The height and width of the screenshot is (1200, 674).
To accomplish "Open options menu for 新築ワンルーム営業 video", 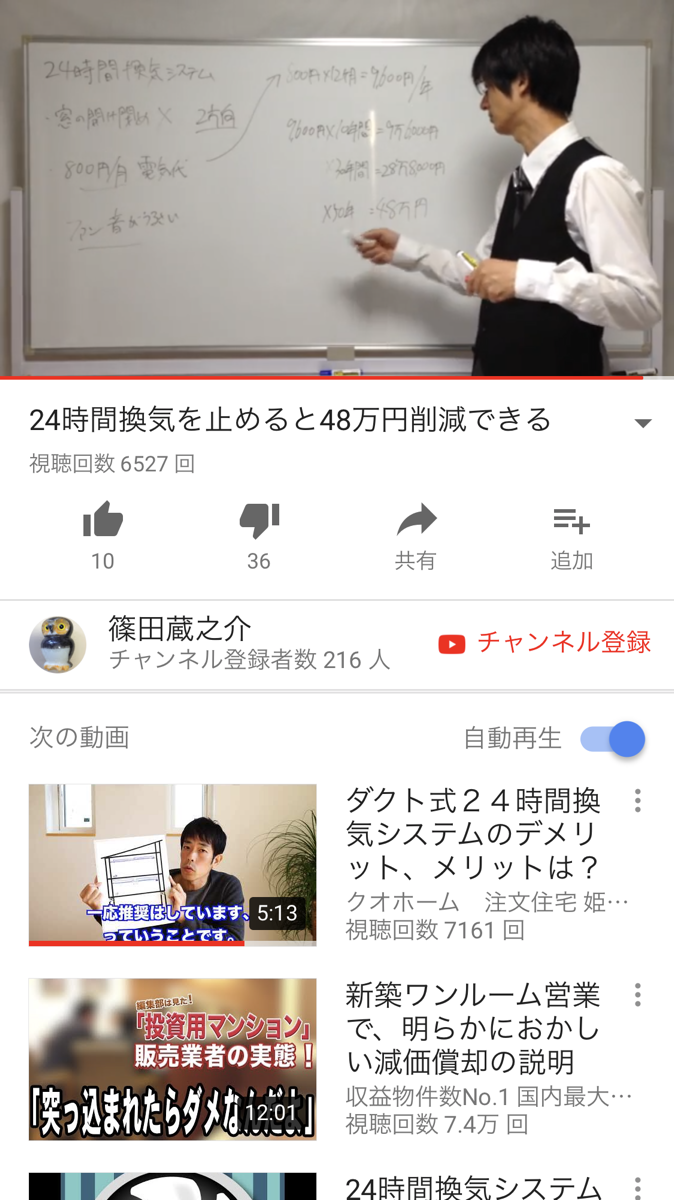I will click(x=637, y=995).
